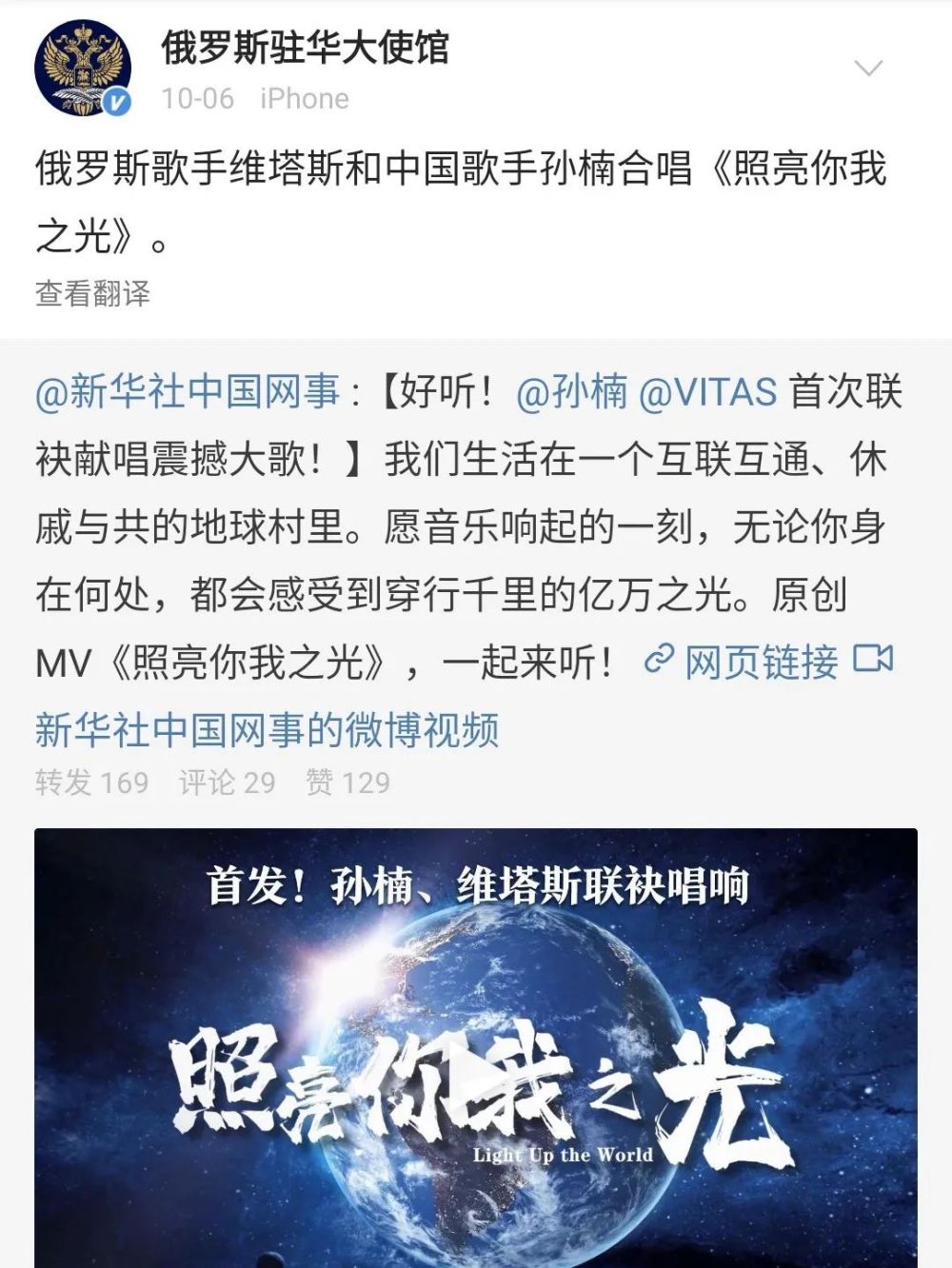Open 俄罗斯驻华大使馆 account name

coord(305,48)
